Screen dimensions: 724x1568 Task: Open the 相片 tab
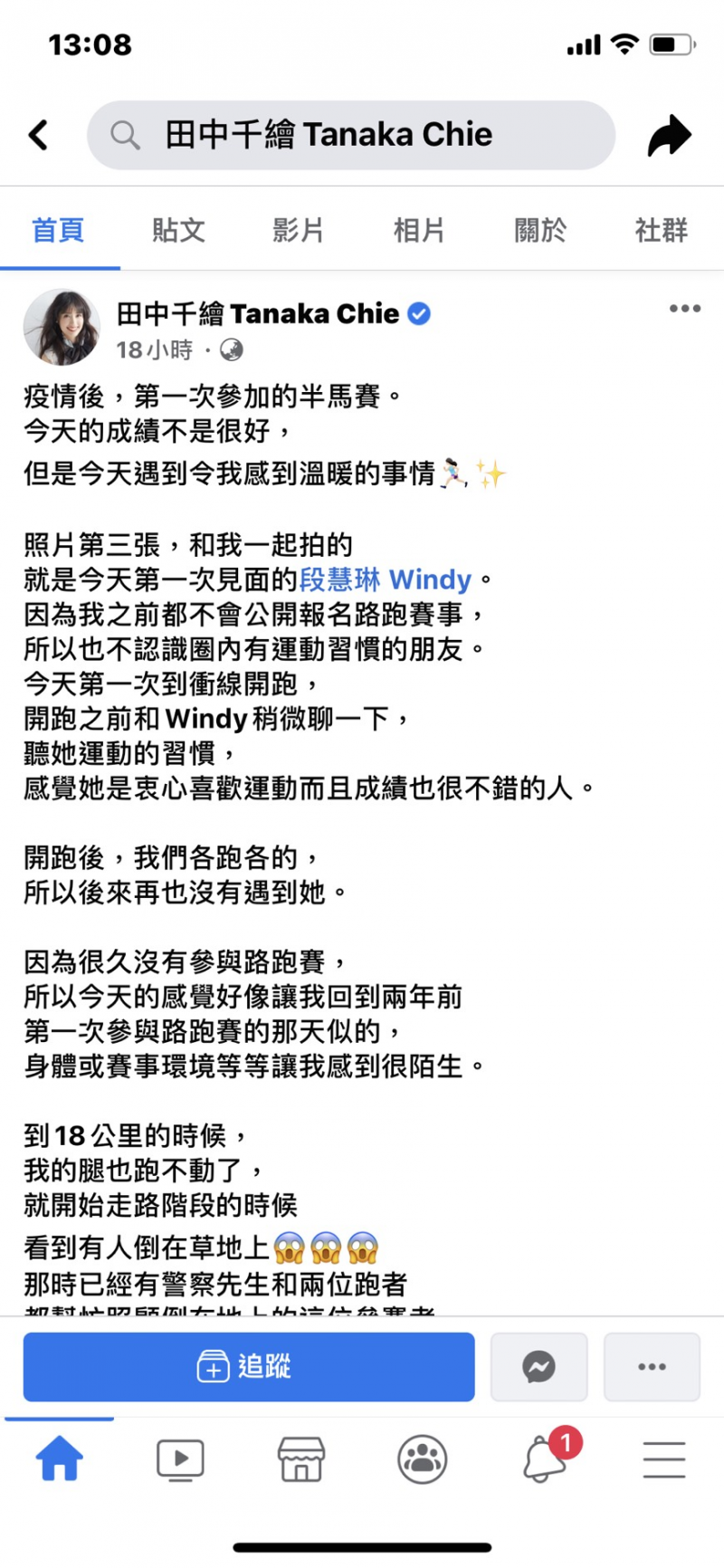pyautogui.click(x=419, y=231)
